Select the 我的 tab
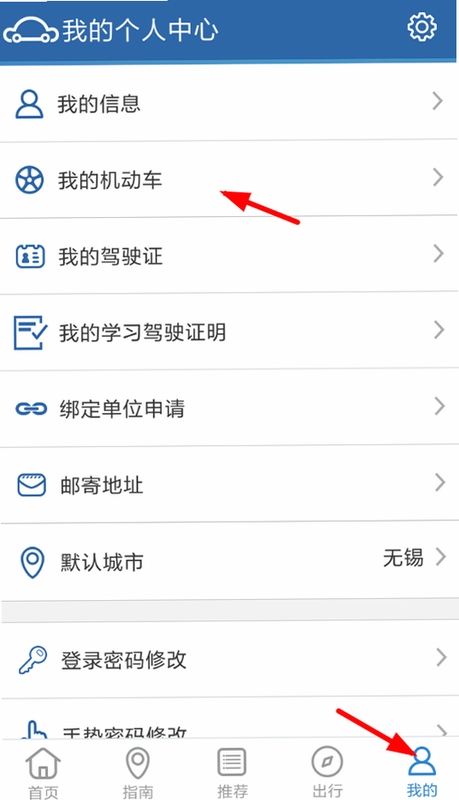 coord(422,771)
